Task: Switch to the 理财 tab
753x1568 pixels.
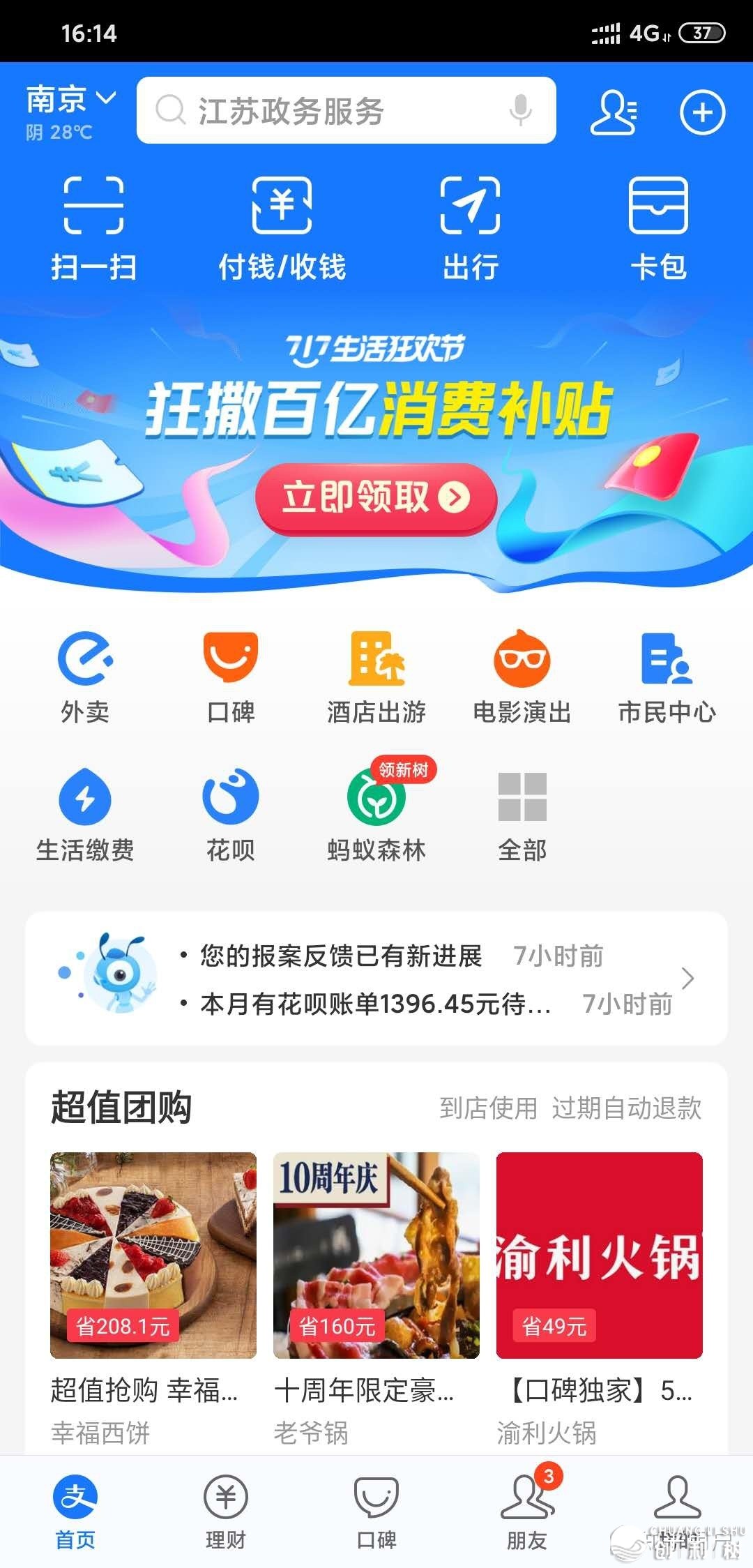Action: click(225, 1512)
